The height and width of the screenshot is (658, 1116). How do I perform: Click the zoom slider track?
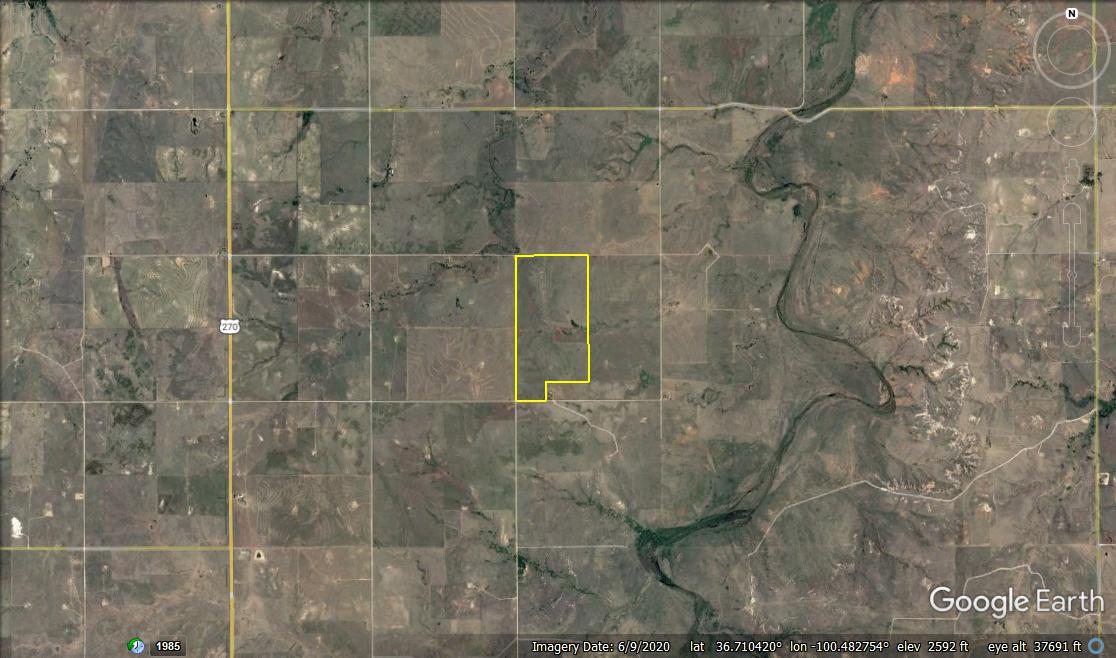click(x=1071, y=275)
